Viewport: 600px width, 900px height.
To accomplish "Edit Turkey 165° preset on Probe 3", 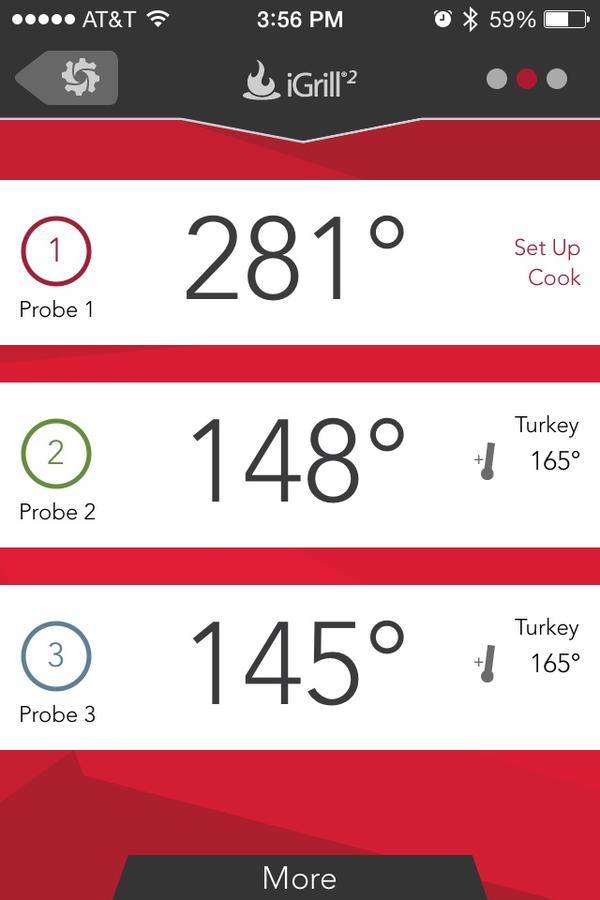I will tap(530, 648).
